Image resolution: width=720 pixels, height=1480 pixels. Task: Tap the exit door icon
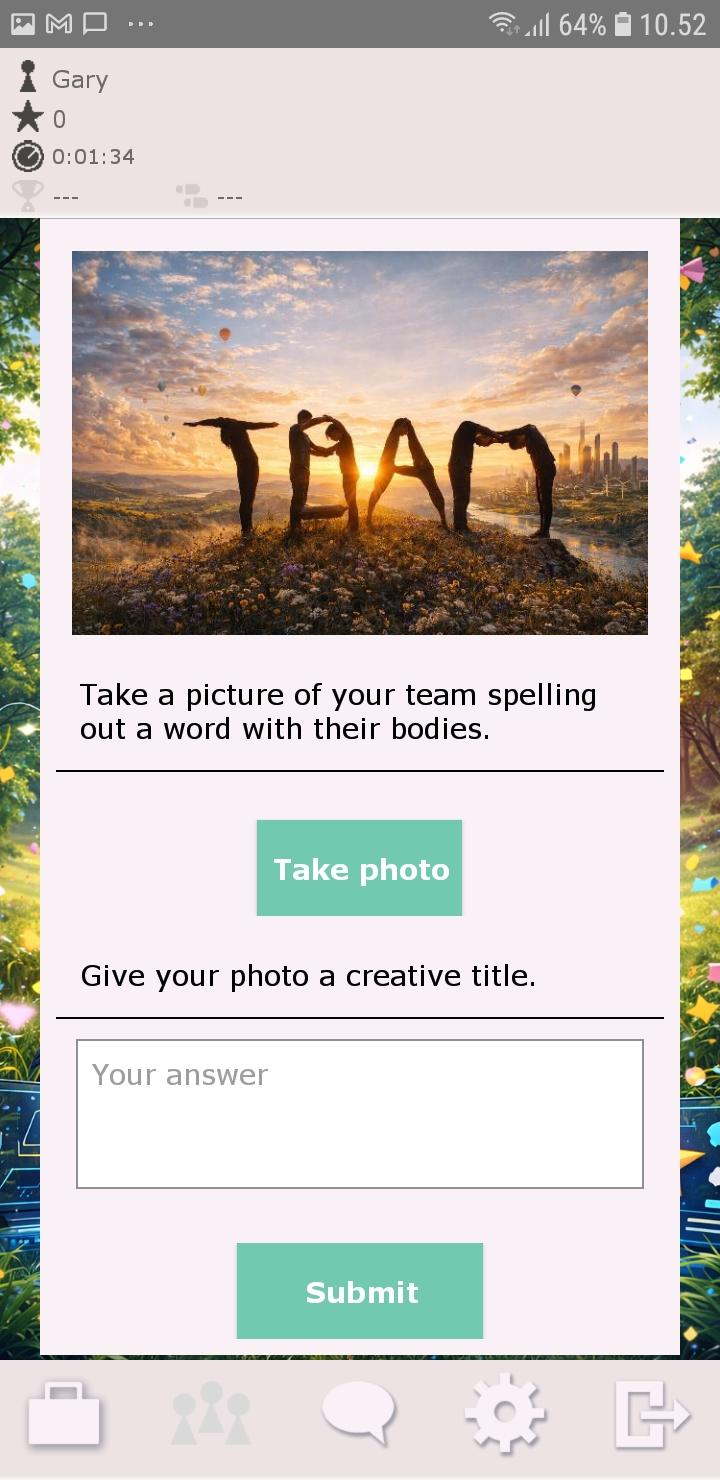(651, 1414)
